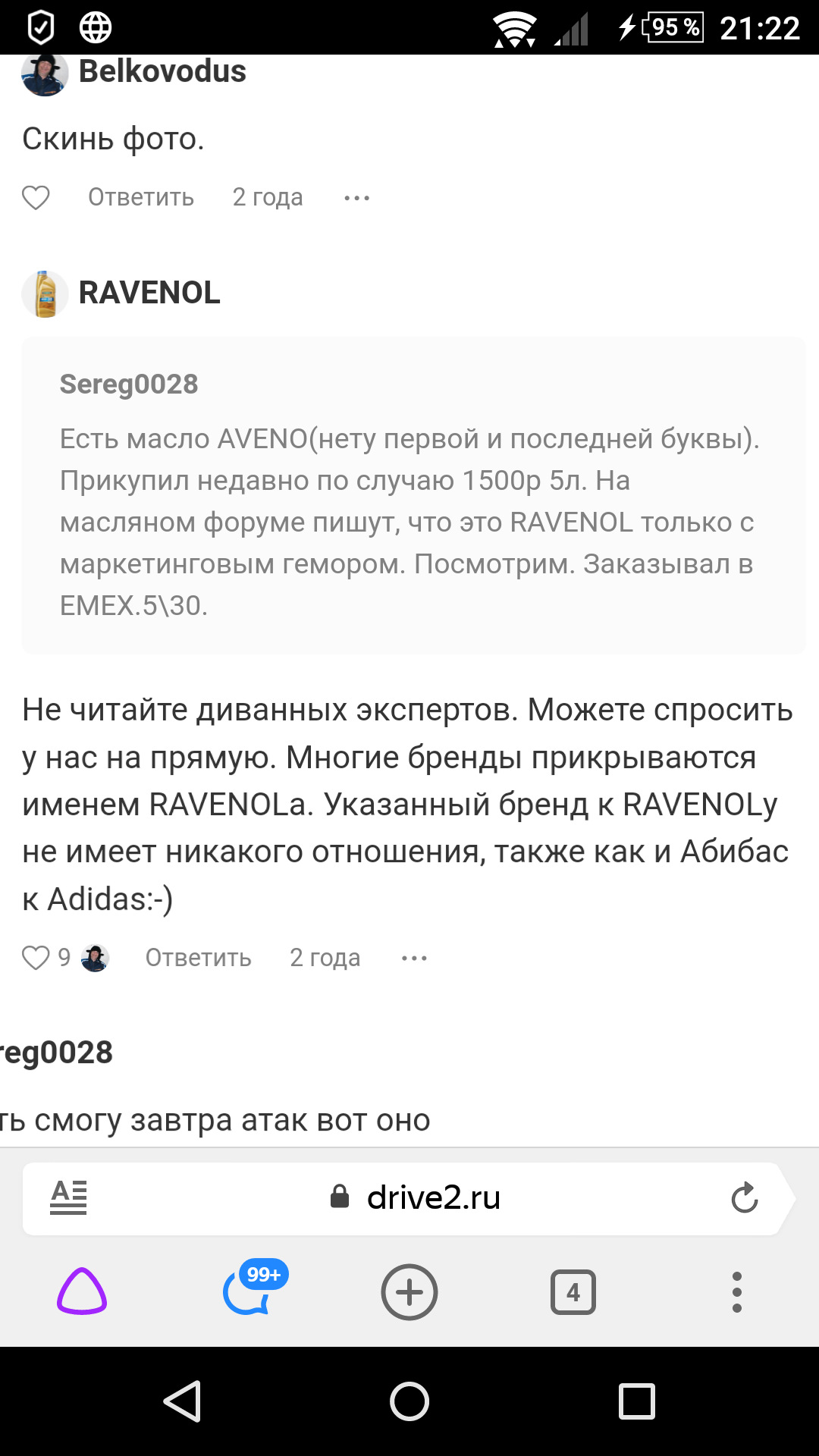
Task: Like RAVENOL's comment
Action: [x=36, y=958]
